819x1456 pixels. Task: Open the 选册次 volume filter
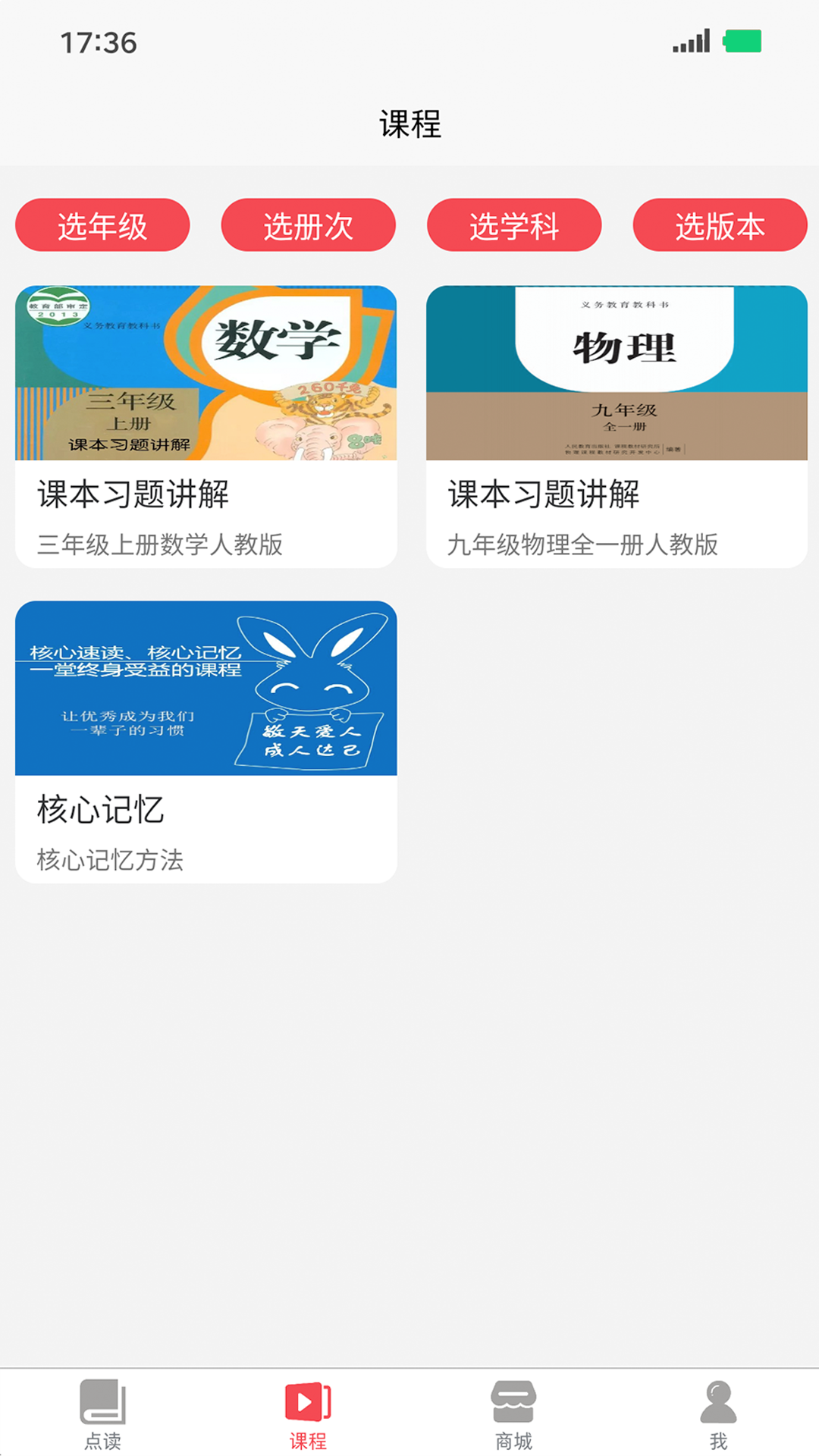(x=308, y=224)
